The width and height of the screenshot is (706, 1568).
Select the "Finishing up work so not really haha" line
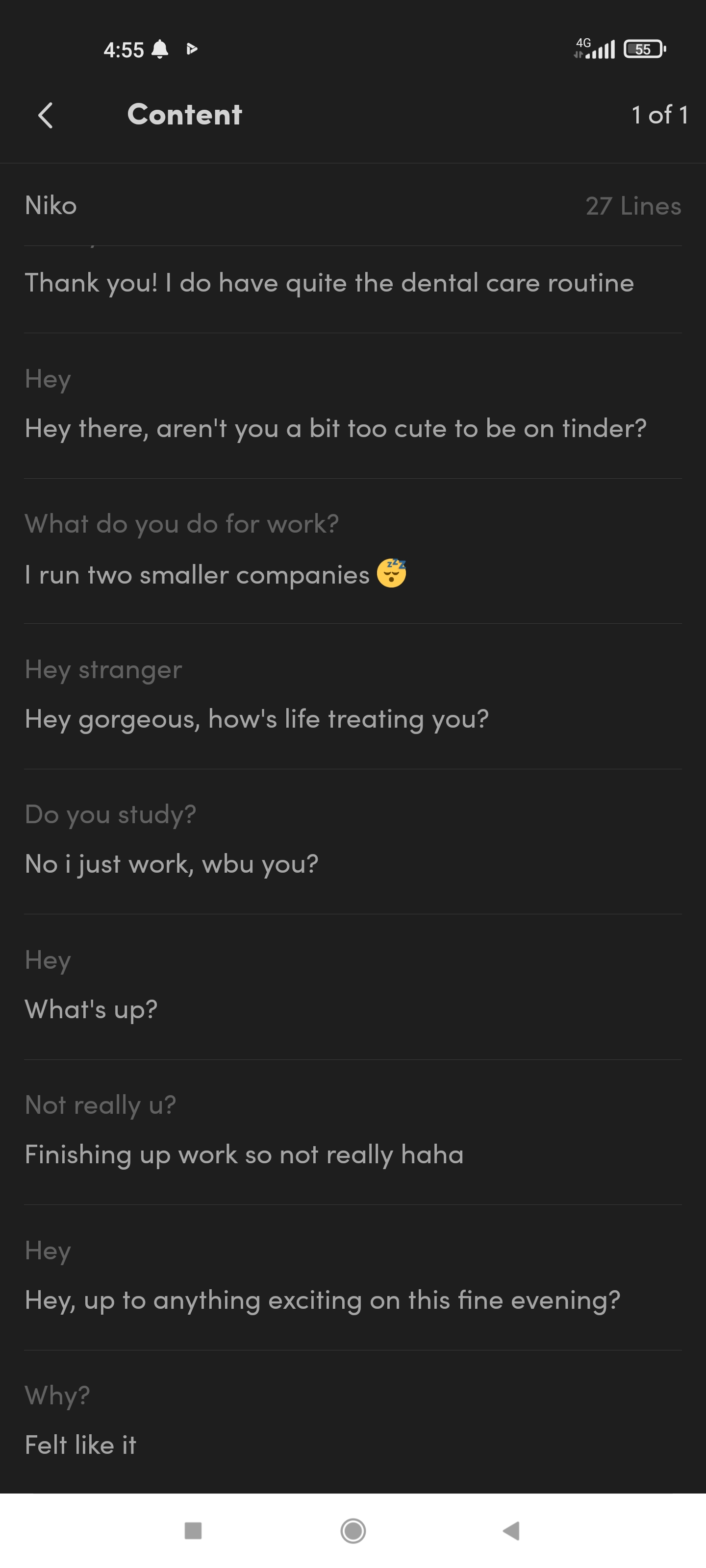[x=244, y=1155]
